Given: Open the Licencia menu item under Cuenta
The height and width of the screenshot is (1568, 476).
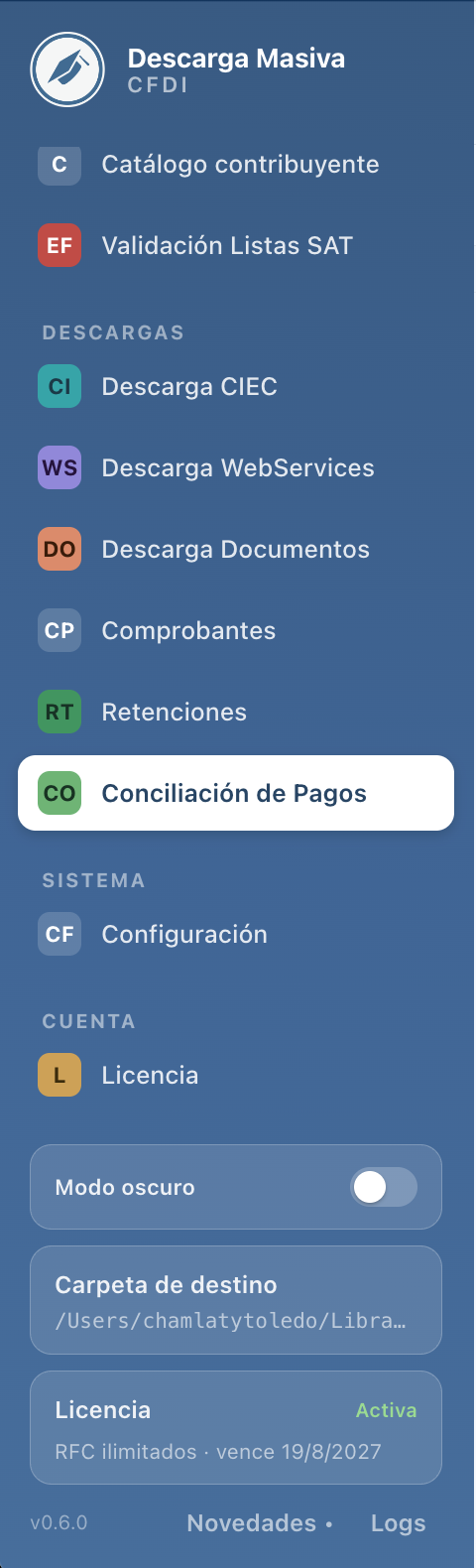Looking at the screenshot, I should pos(236,1076).
